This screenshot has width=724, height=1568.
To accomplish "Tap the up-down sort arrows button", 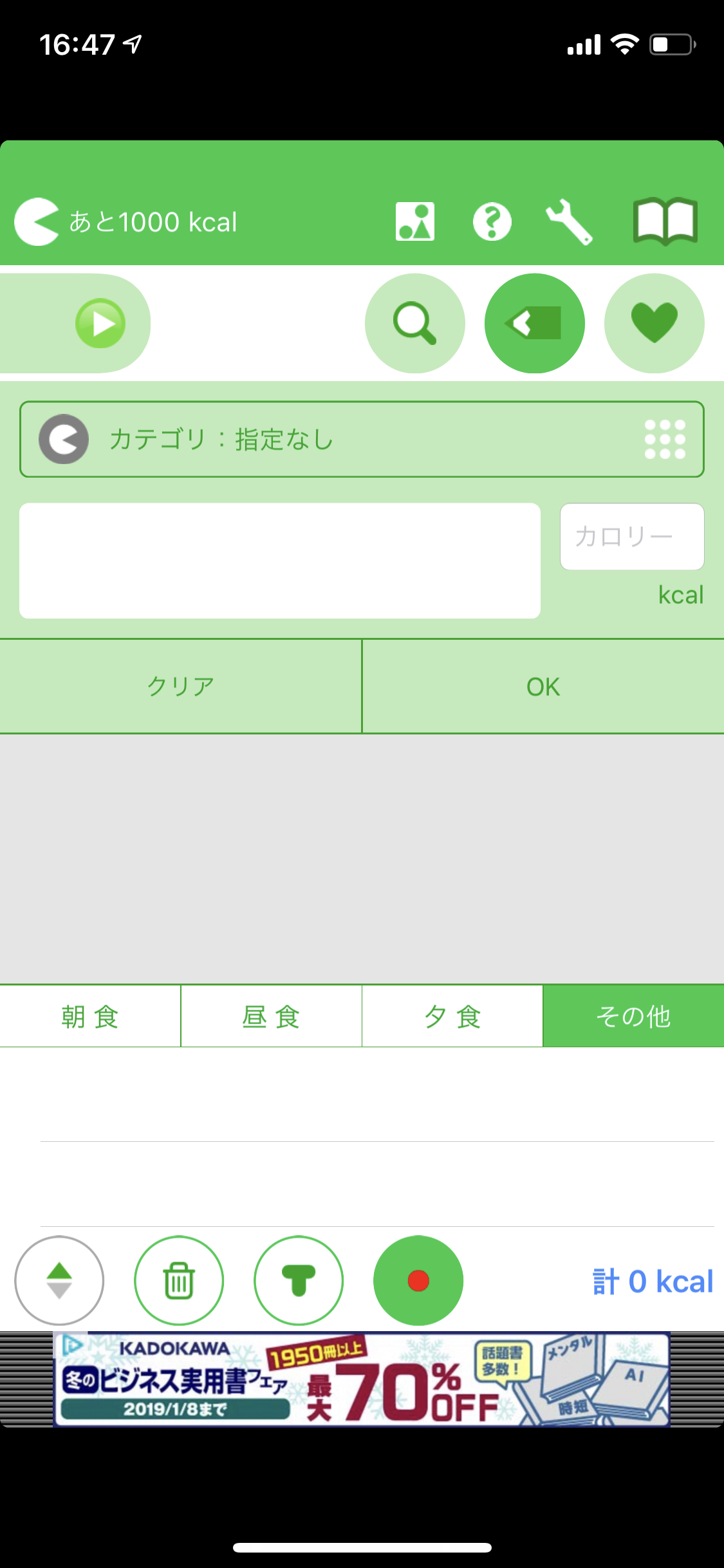I will (59, 1280).
